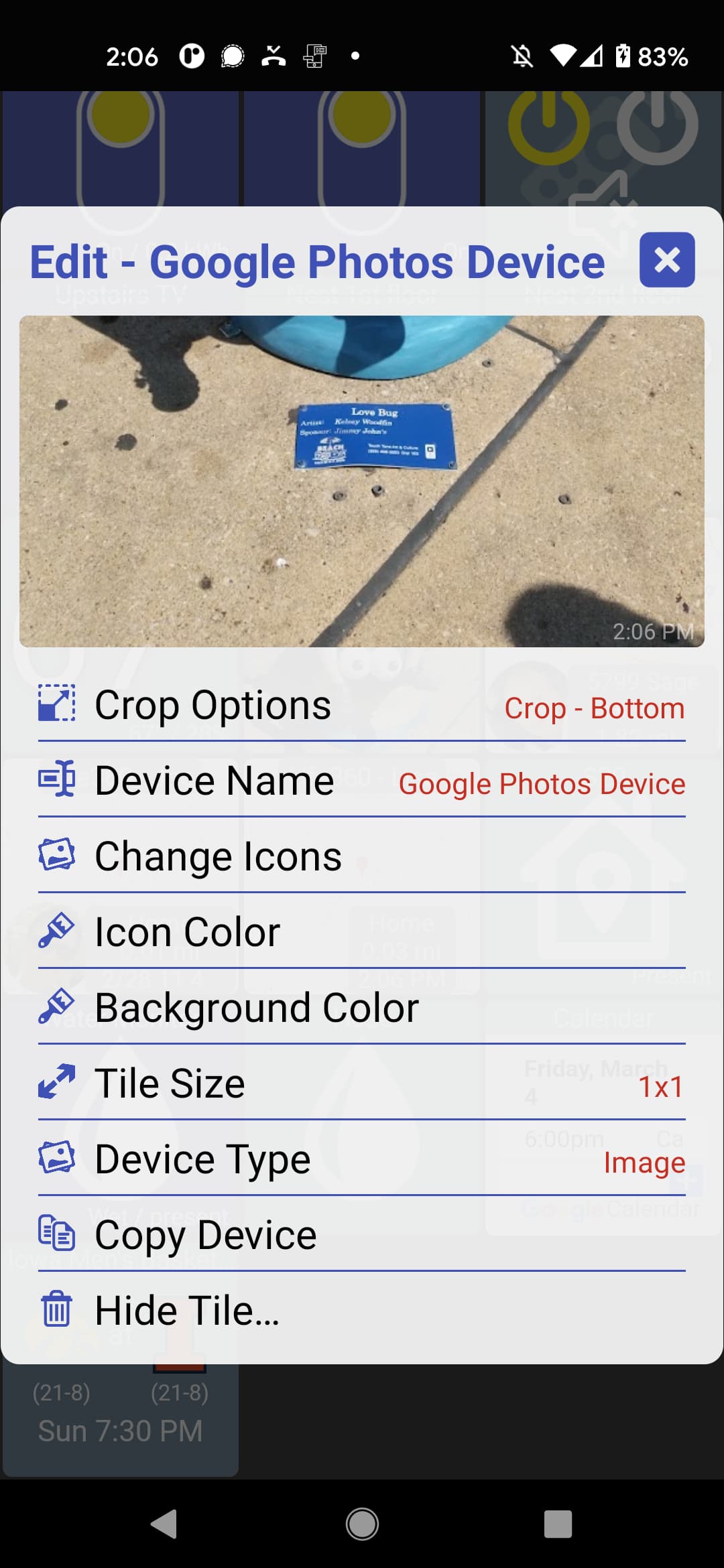The image size is (724, 1568).
Task: Go to the home screen
Action: pos(362,1524)
